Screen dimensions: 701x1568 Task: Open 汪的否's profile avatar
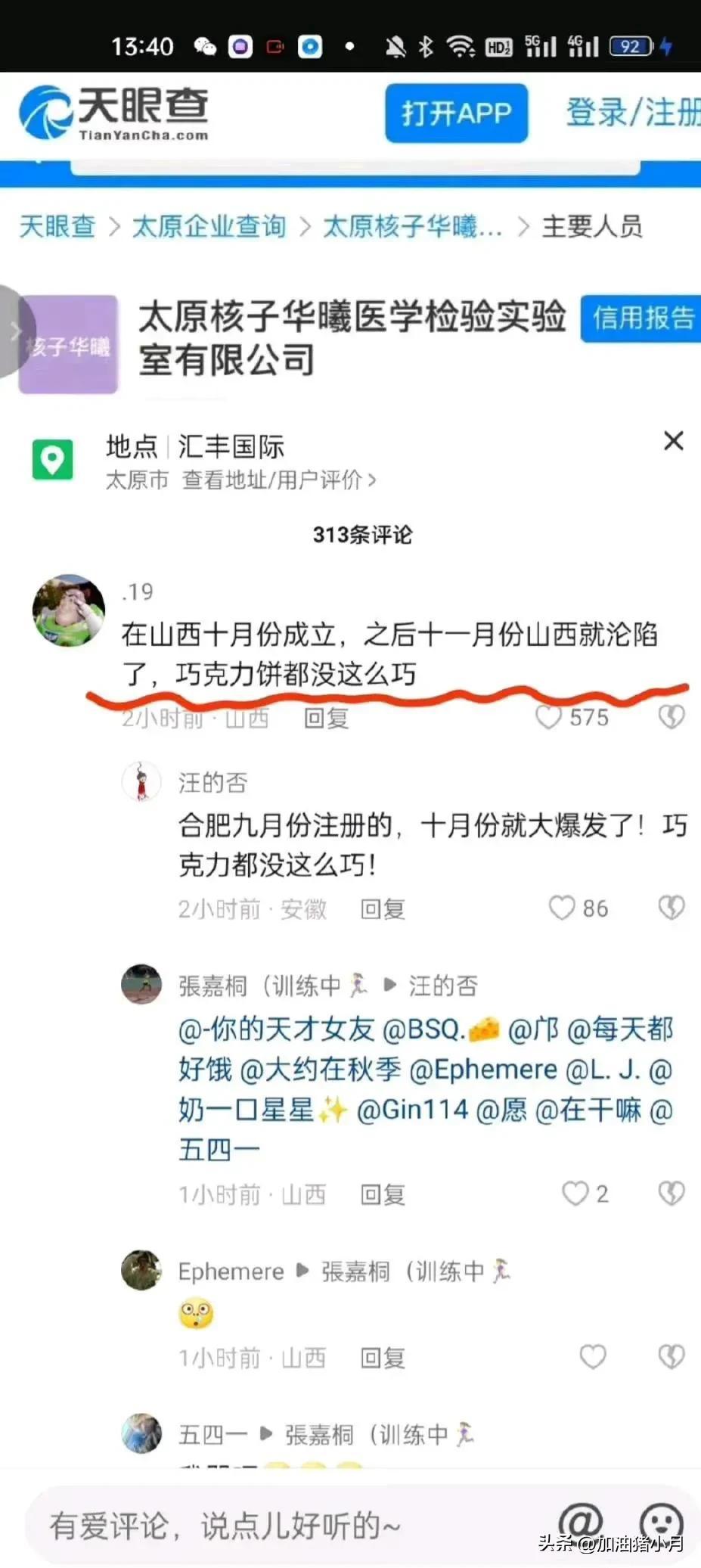(141, 781)
